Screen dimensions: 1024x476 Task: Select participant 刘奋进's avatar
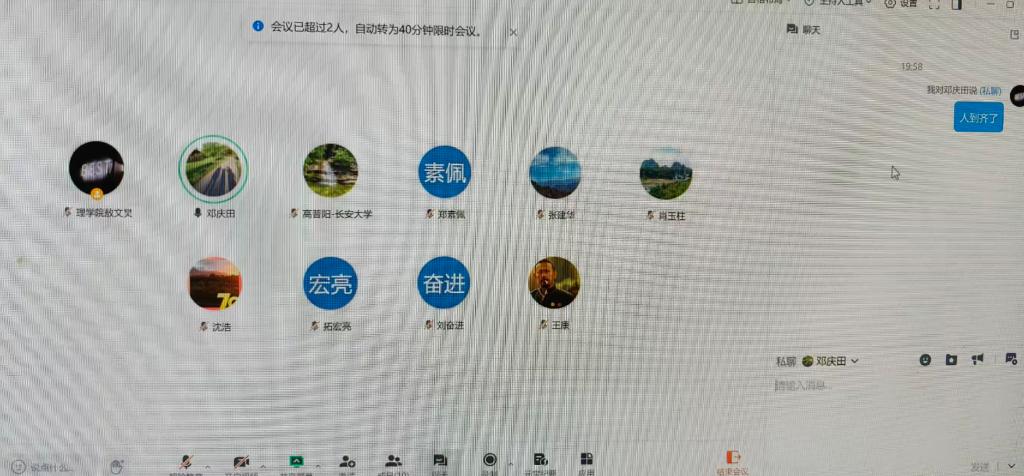(443, 284)
